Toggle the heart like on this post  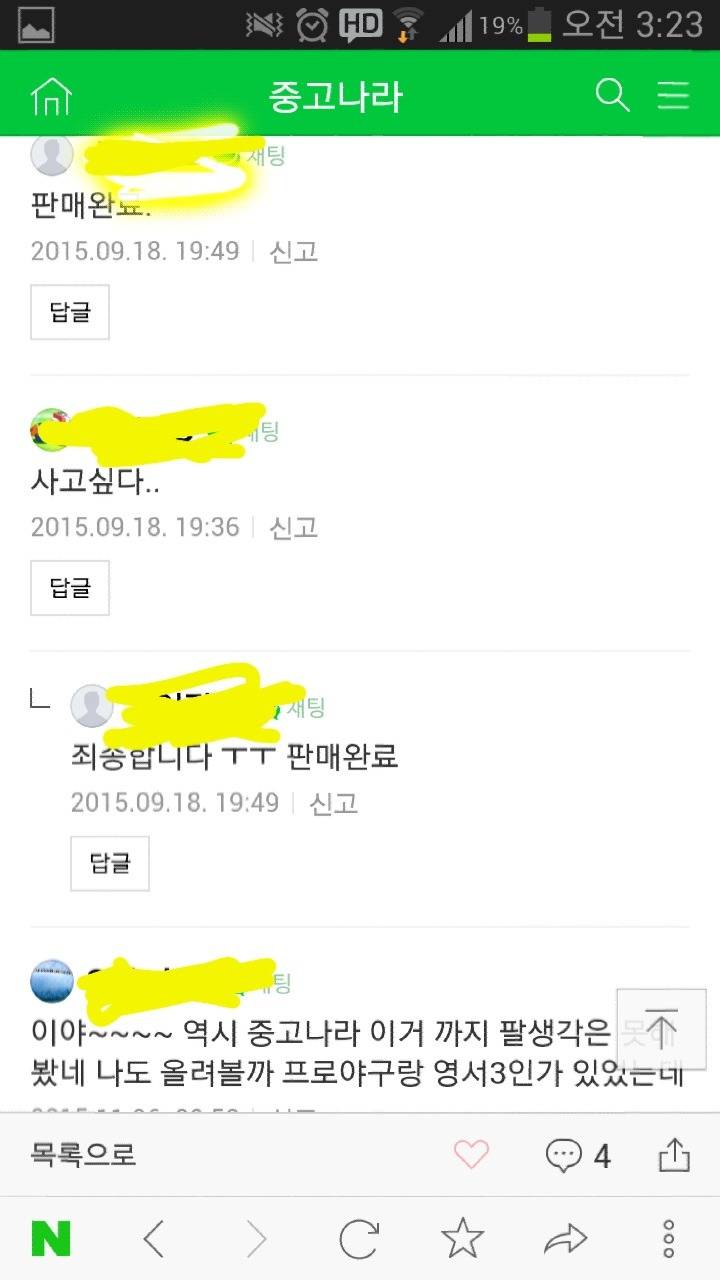[x=470, y=1154]
